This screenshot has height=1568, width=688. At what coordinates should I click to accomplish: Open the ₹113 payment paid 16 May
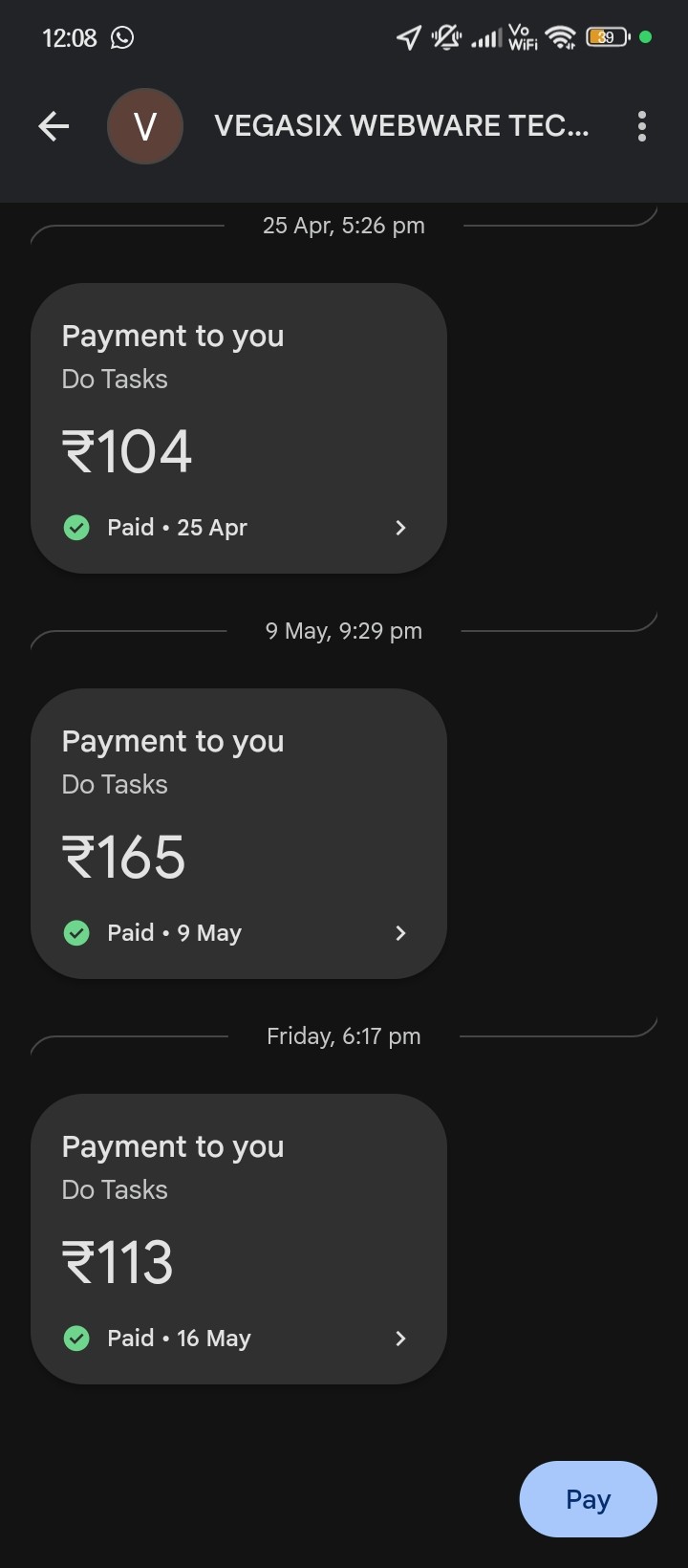(239, 1239)
